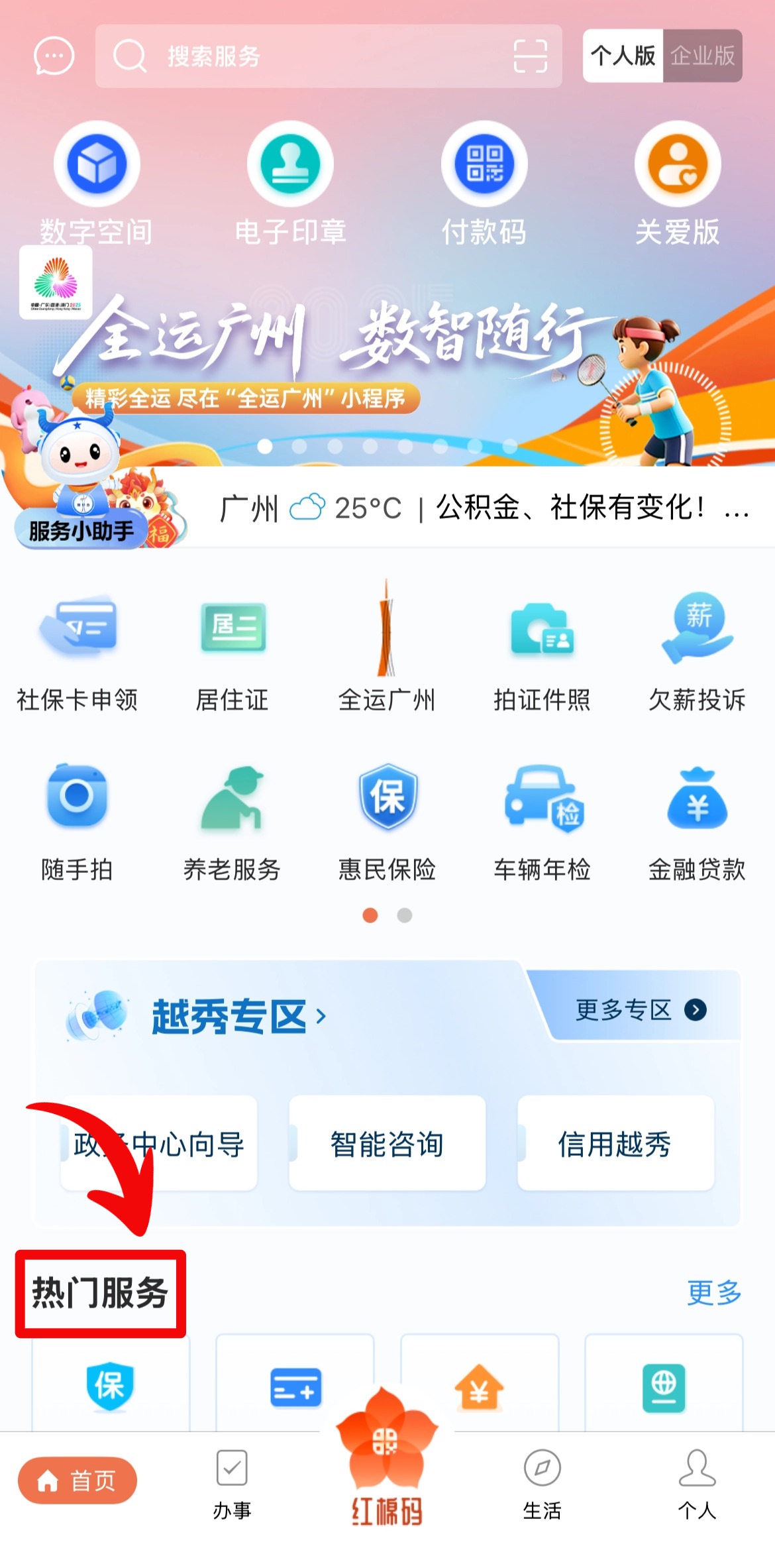Tap 更多 beside 热门服务
775x1568 pixels.
coord(714,1293)
